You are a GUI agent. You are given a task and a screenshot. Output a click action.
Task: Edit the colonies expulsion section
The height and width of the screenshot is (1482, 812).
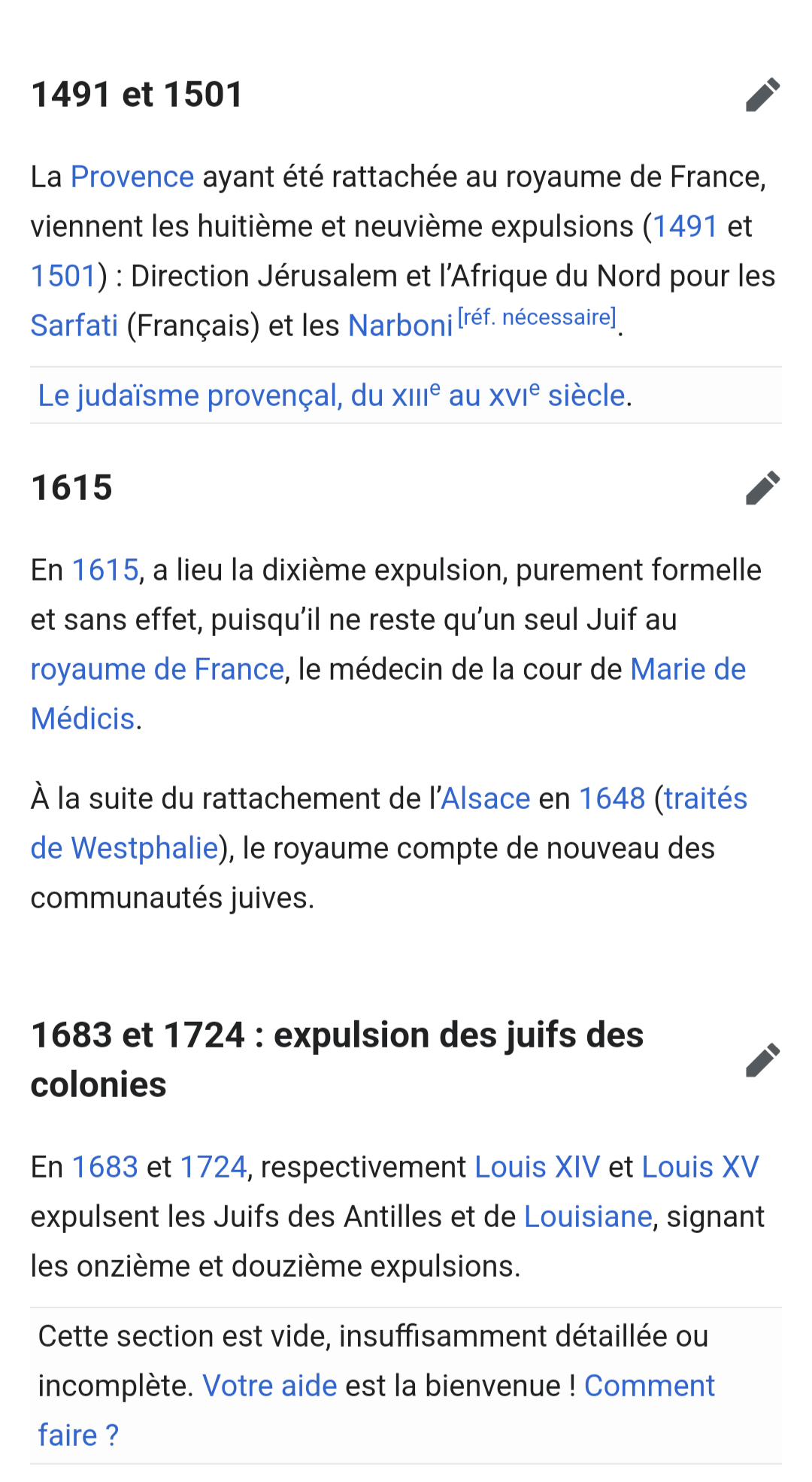pos(762,1060)
